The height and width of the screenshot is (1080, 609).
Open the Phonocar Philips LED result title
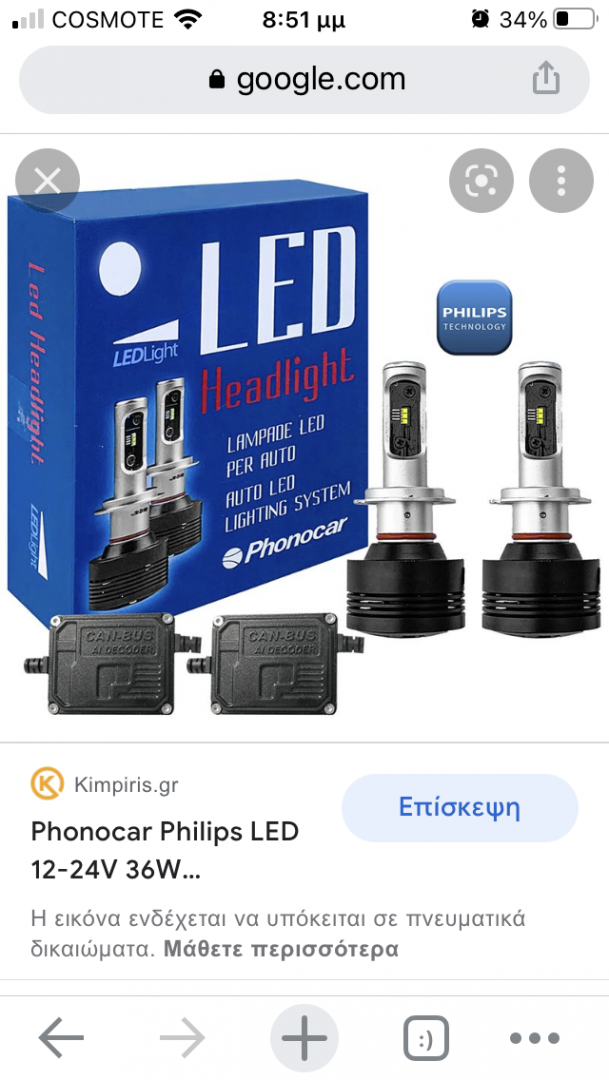(165, 850)
